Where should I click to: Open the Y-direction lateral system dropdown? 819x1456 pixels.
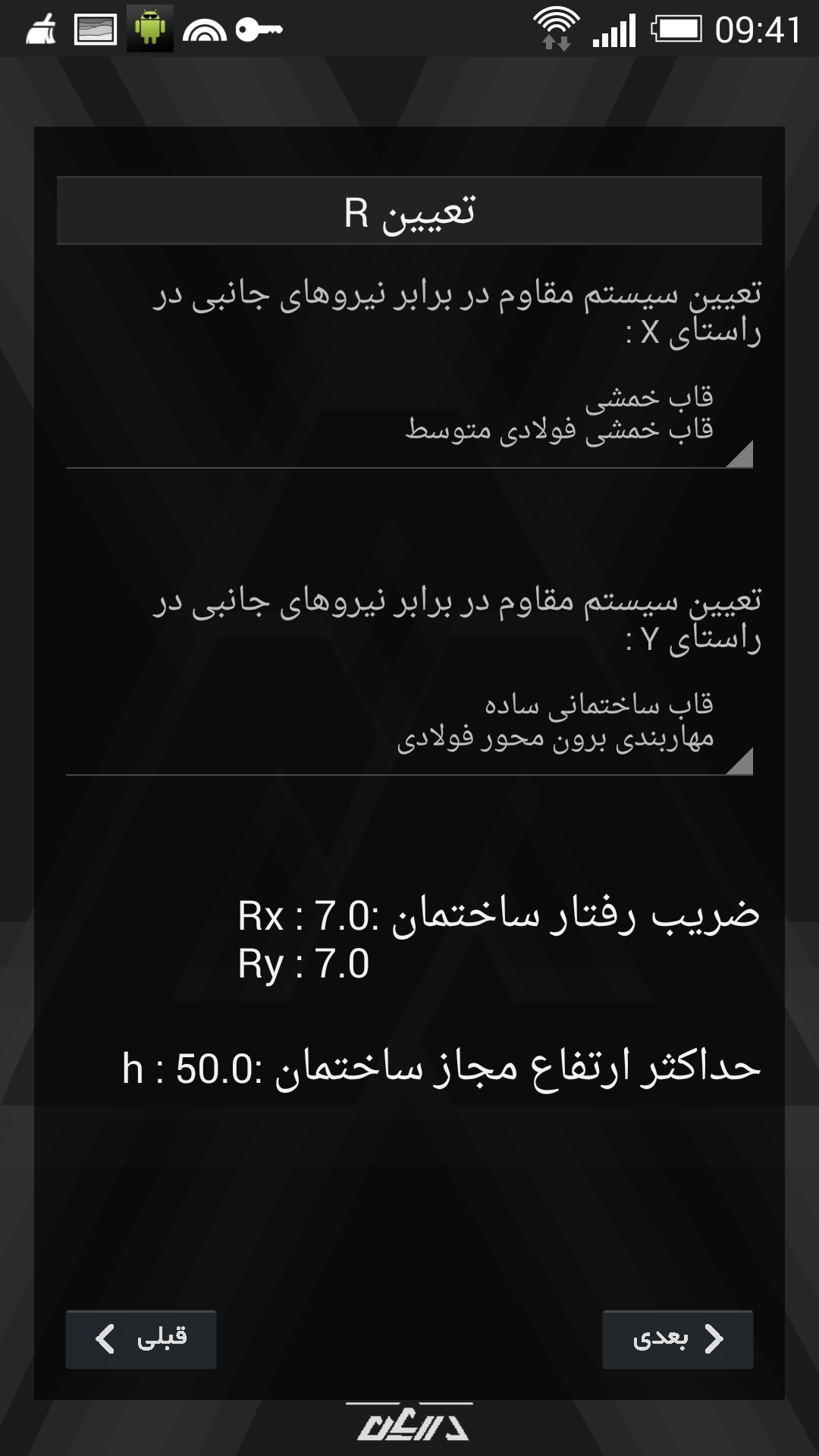click(409, 723)
